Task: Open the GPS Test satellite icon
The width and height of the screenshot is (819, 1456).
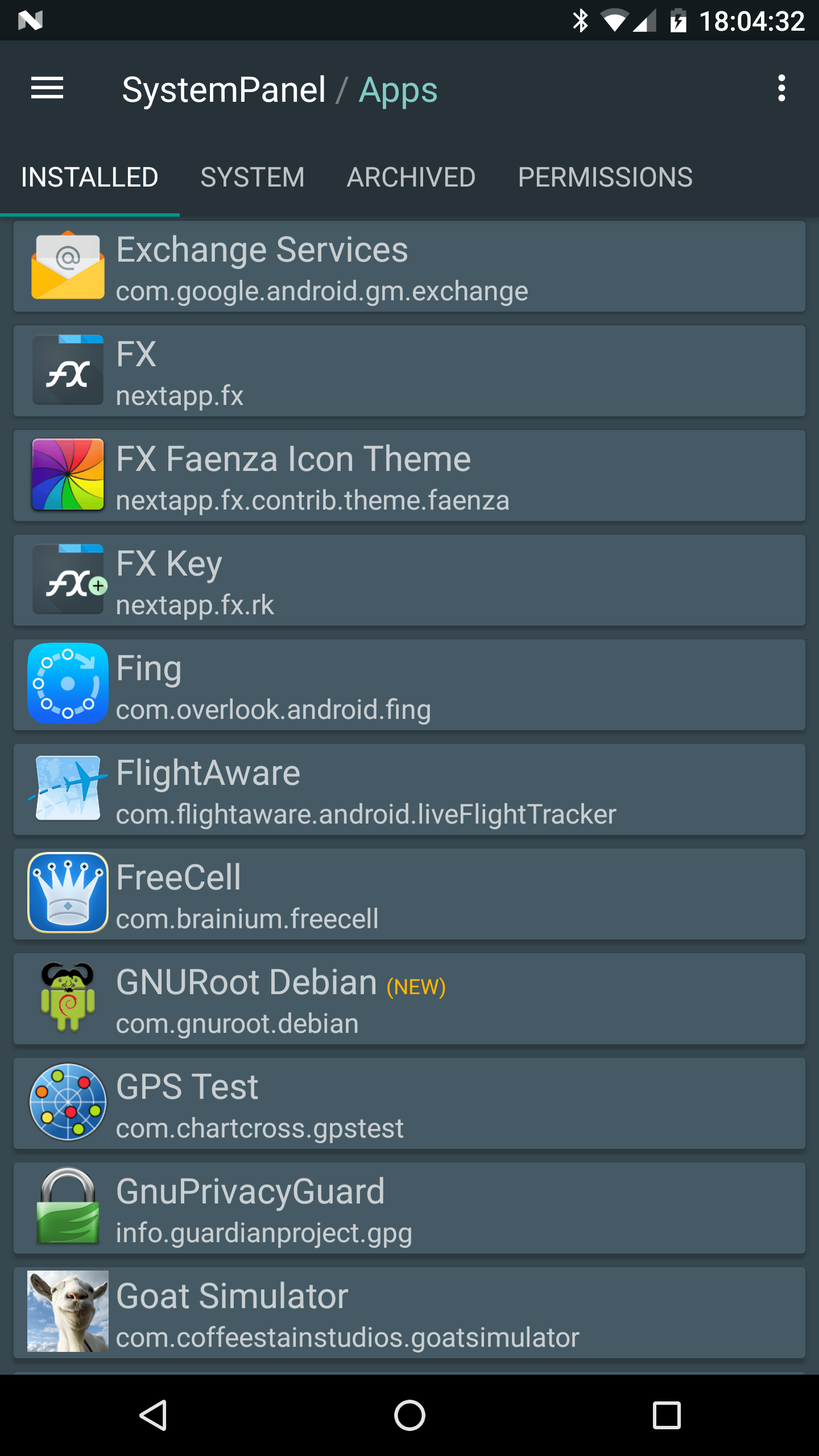Action: click(67, 1103)
